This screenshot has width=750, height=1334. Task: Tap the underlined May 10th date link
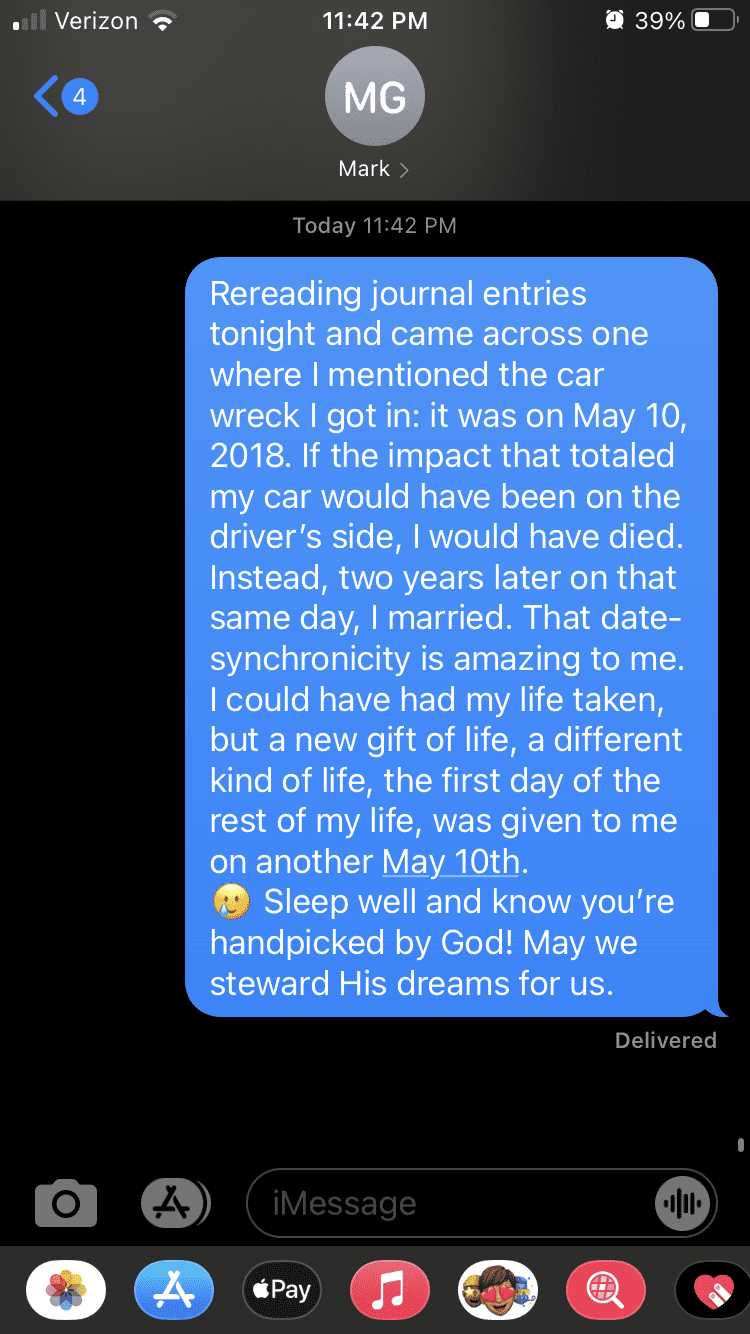click(x=451, y=861)
